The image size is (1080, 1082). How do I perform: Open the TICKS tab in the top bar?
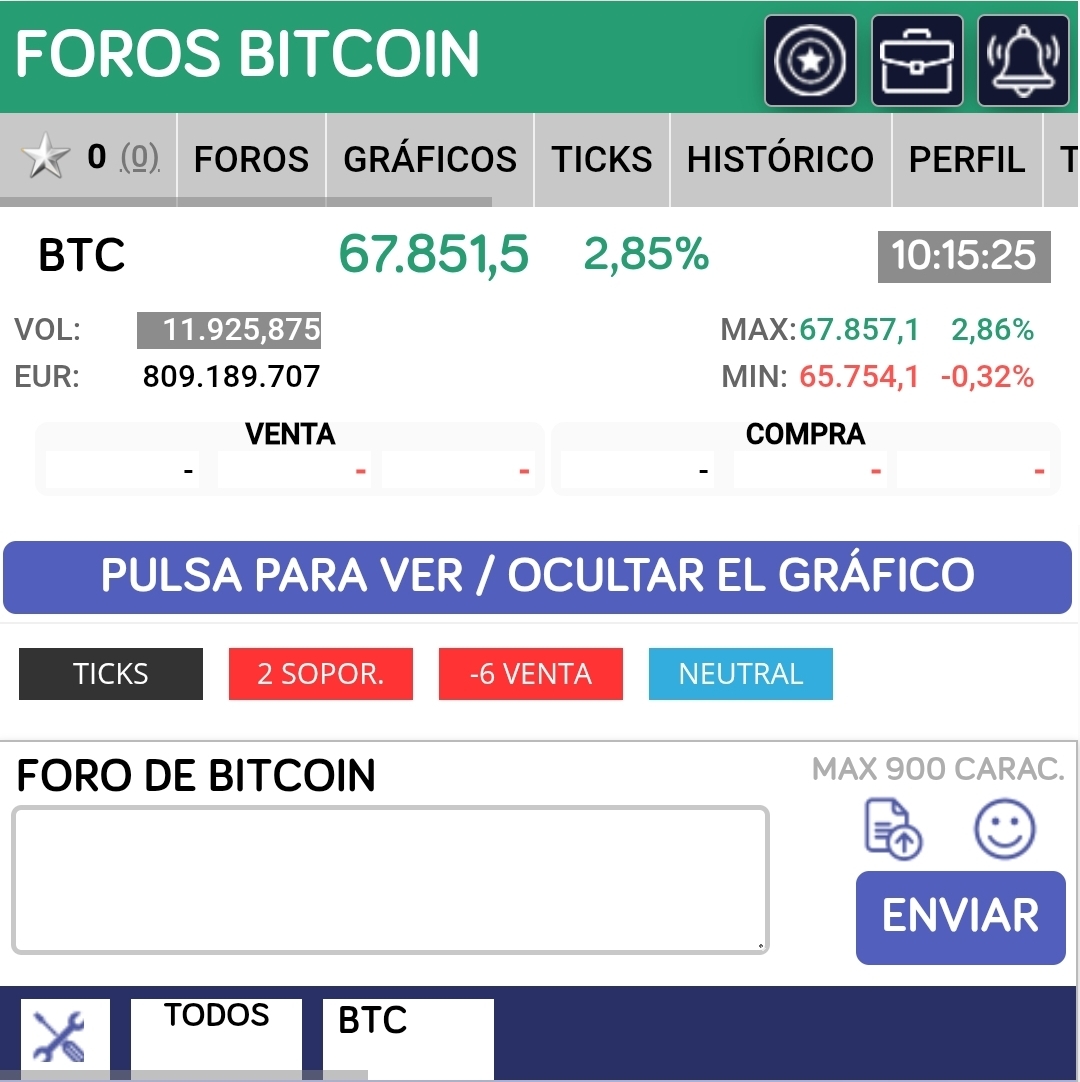point(602,159)
